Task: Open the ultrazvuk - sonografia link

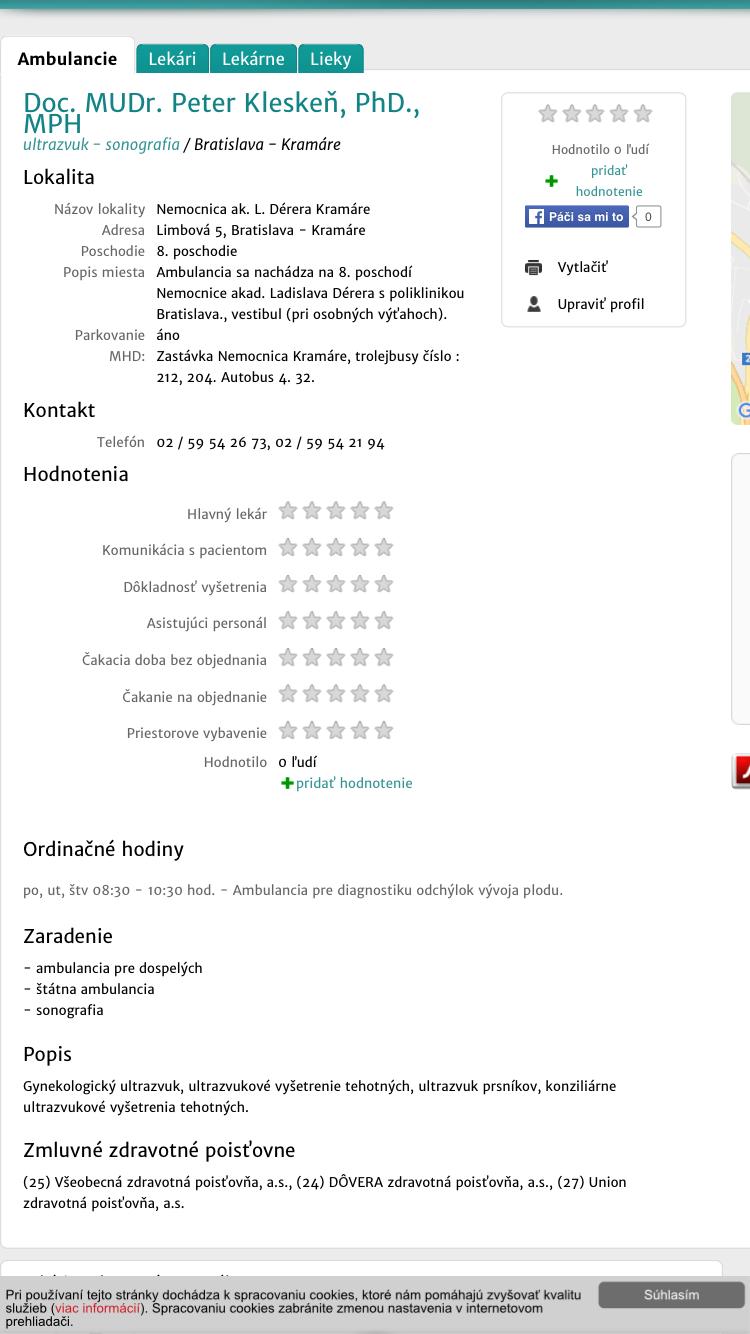Action: pyautogui.click(x=101, y=145)
